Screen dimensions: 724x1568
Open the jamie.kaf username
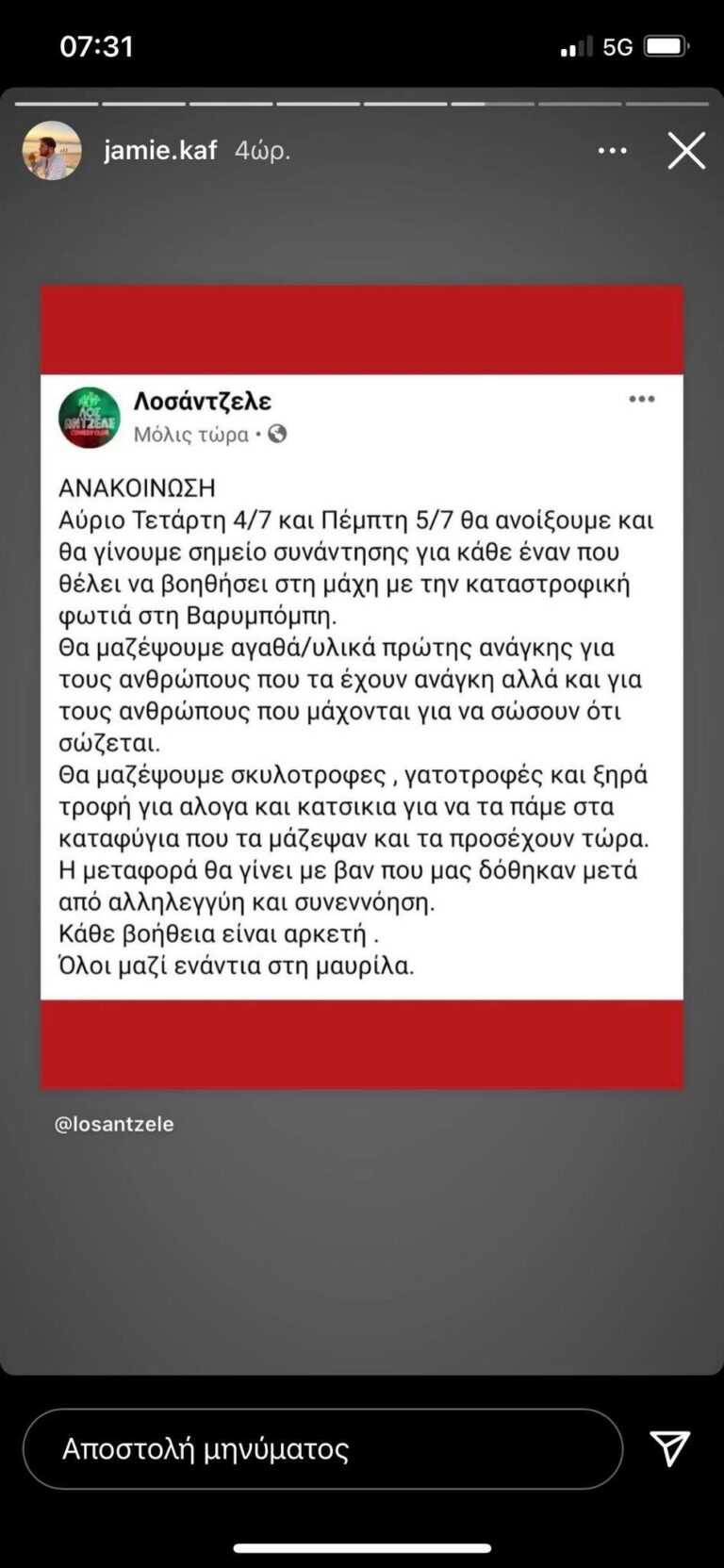[x=160, y=151]
